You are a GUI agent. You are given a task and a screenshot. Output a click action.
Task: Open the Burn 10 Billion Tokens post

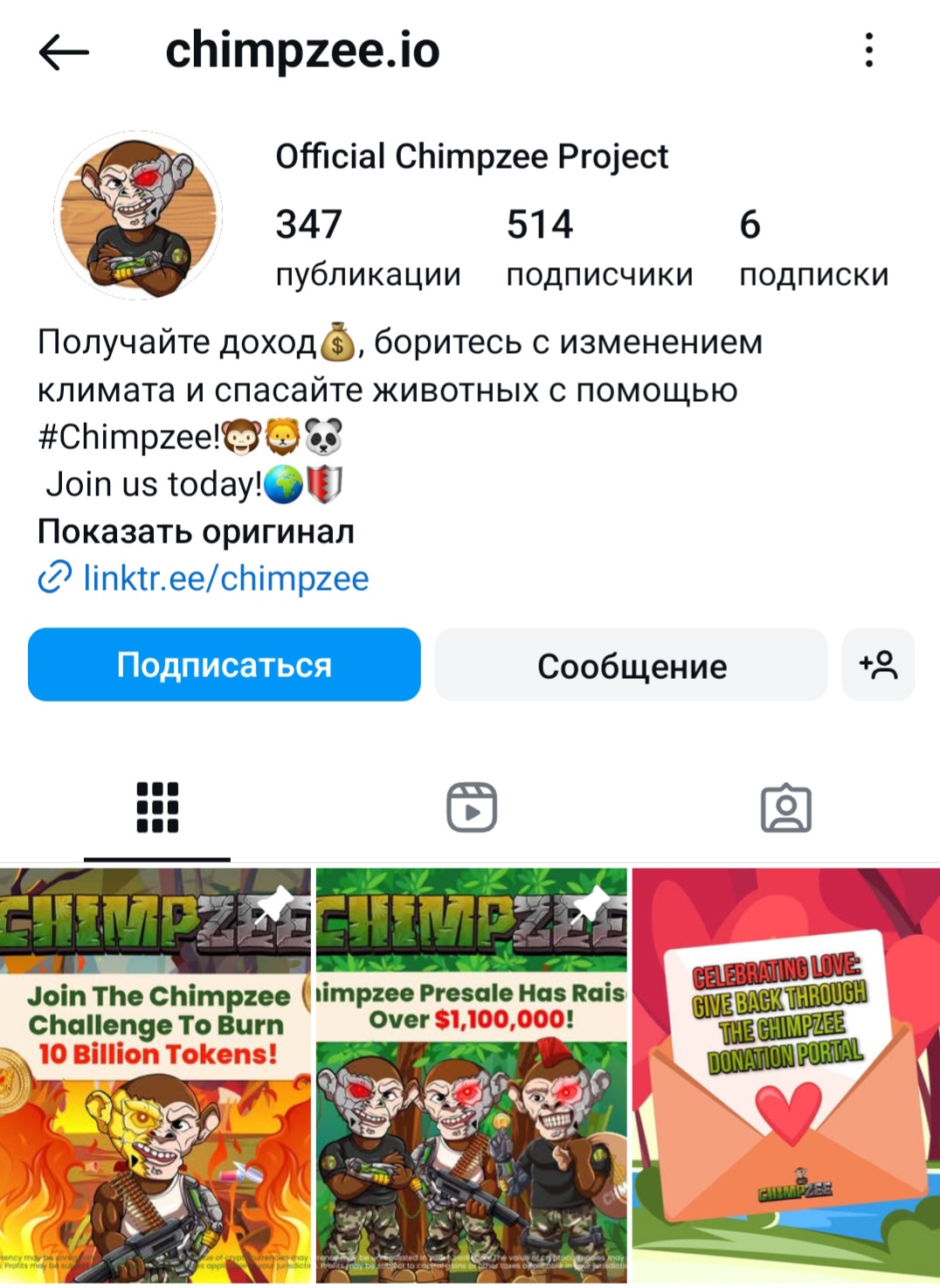pos(156,1075)
